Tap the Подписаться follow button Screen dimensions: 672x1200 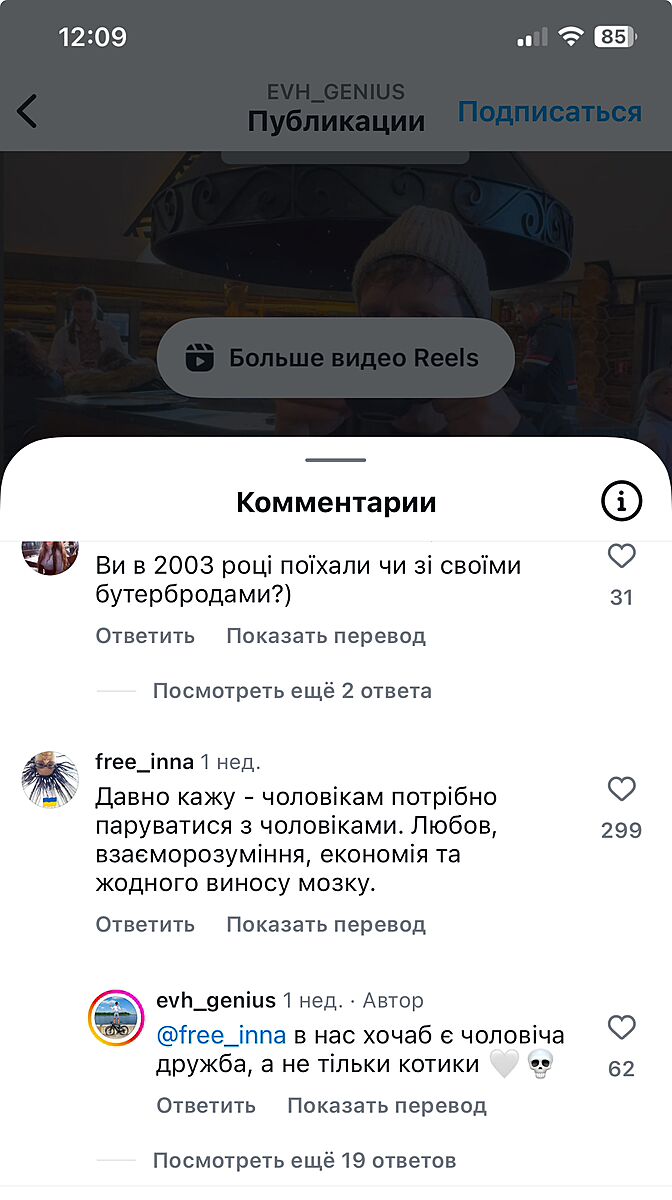tap(549, 111)
